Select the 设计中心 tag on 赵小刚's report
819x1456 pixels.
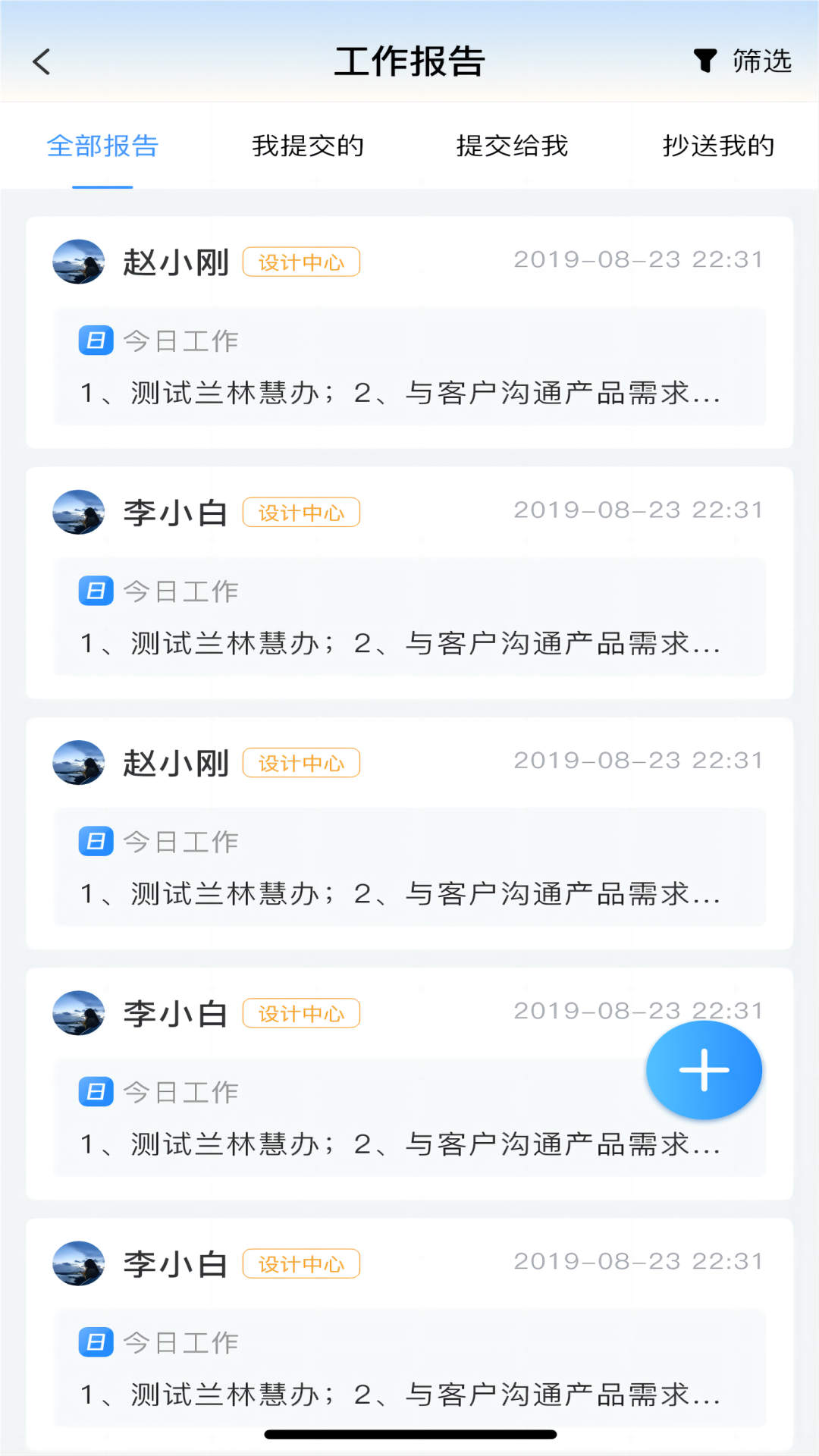pyautogui.click(x=301, y=261)
